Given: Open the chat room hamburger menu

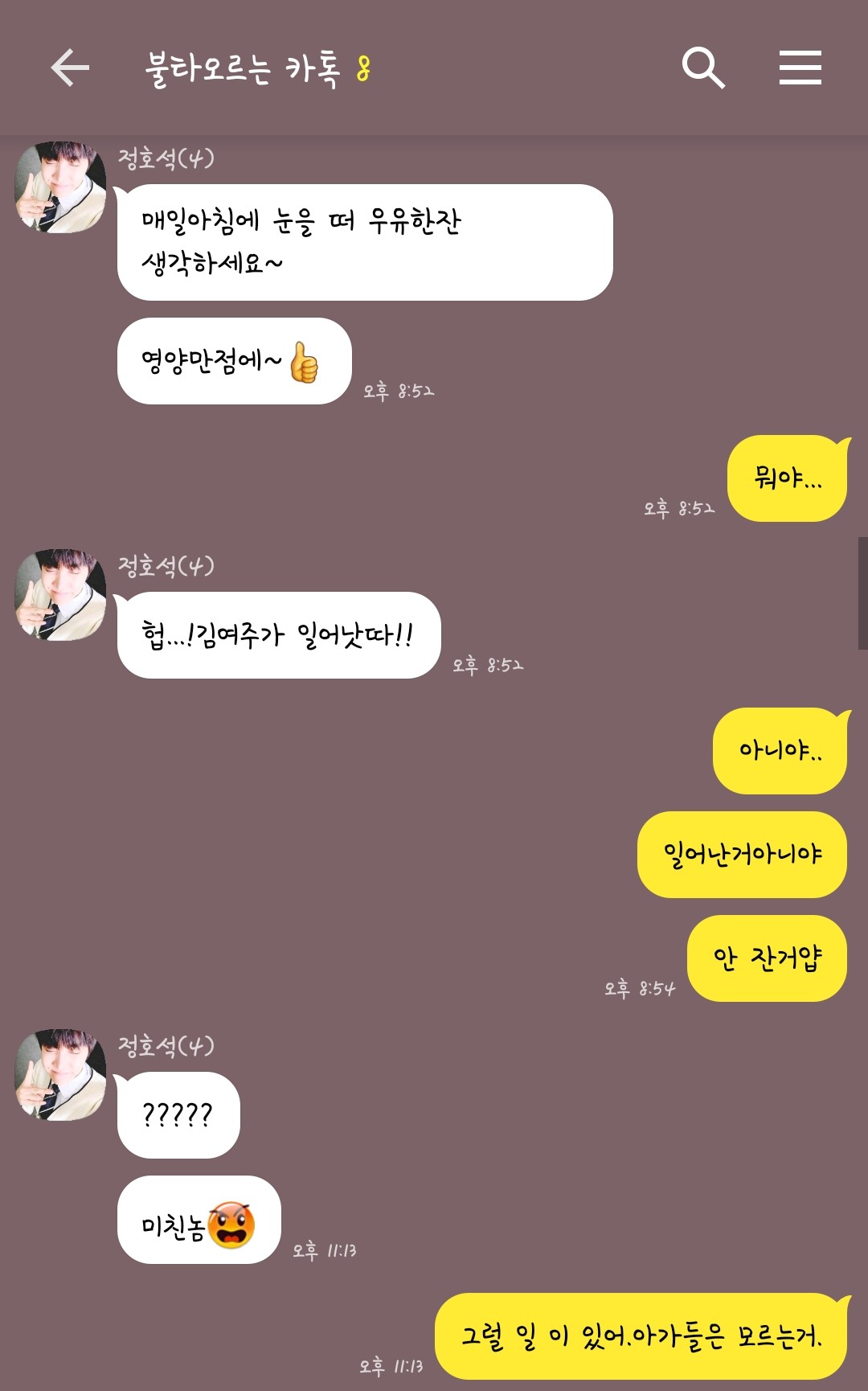Looking at the screenshot, I should 800,68.
